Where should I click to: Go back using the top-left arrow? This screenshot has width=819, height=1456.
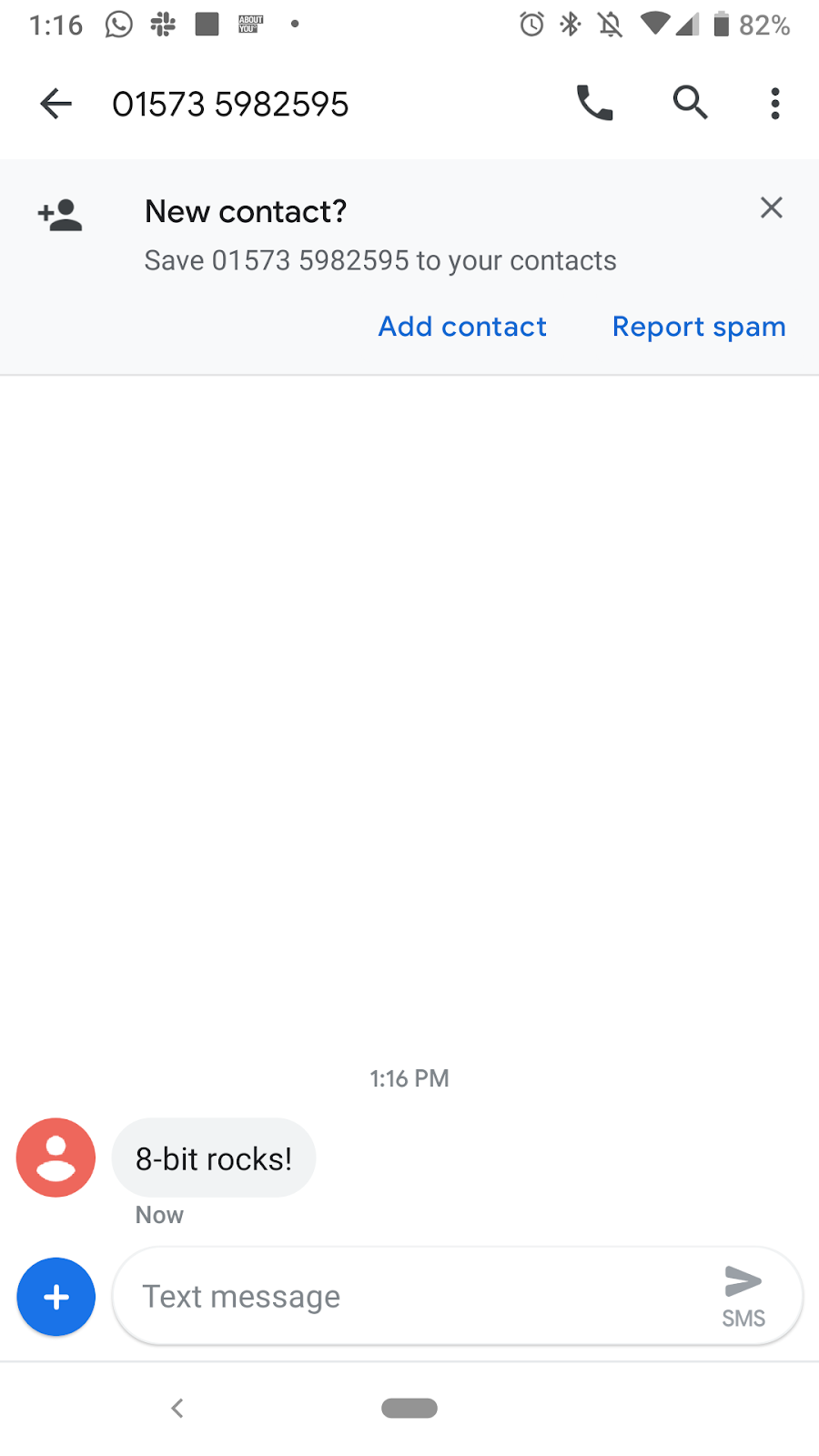point(56,104)
